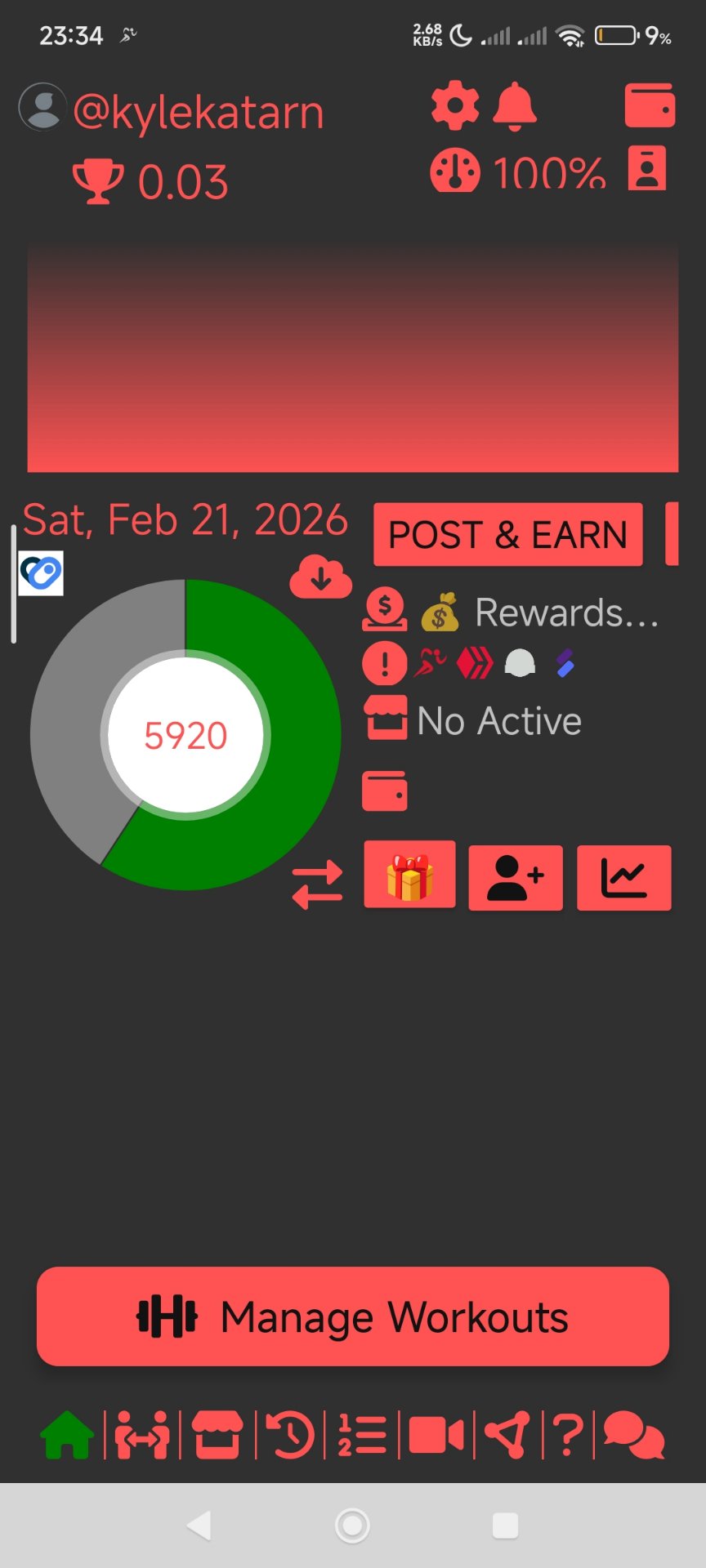Tap the 5920 step progress ring
This screenshot has width=706, height=1568.
click(x=185, y=735)
